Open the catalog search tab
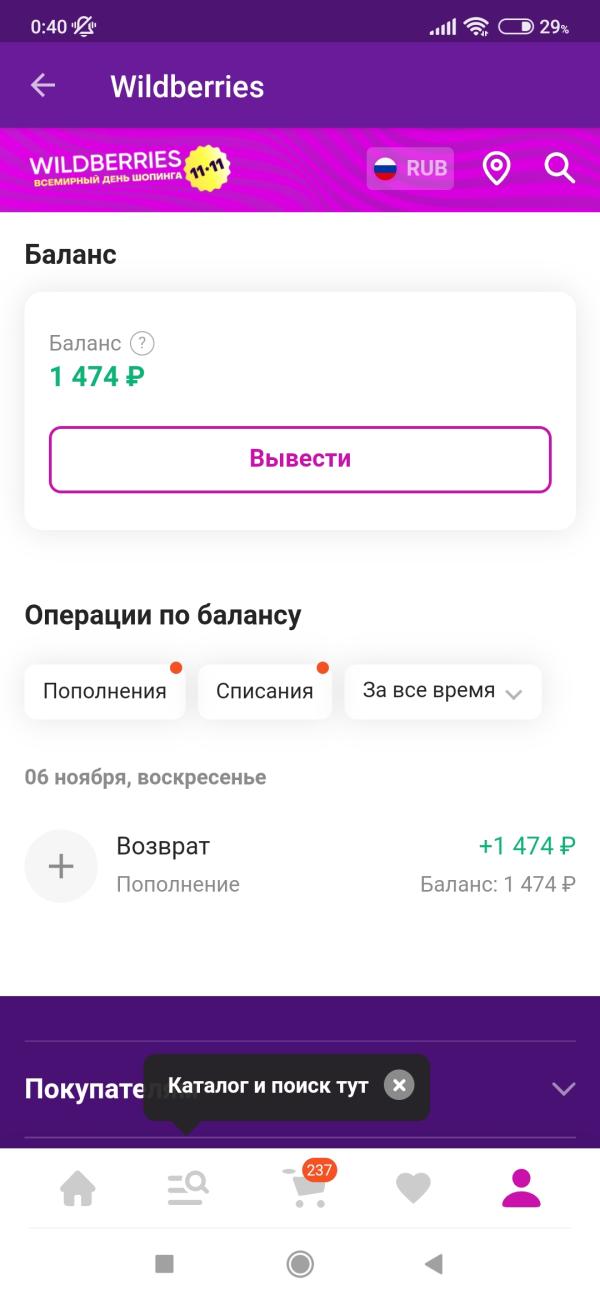This screenshot has width=600, height=1299. (187, 1188)
